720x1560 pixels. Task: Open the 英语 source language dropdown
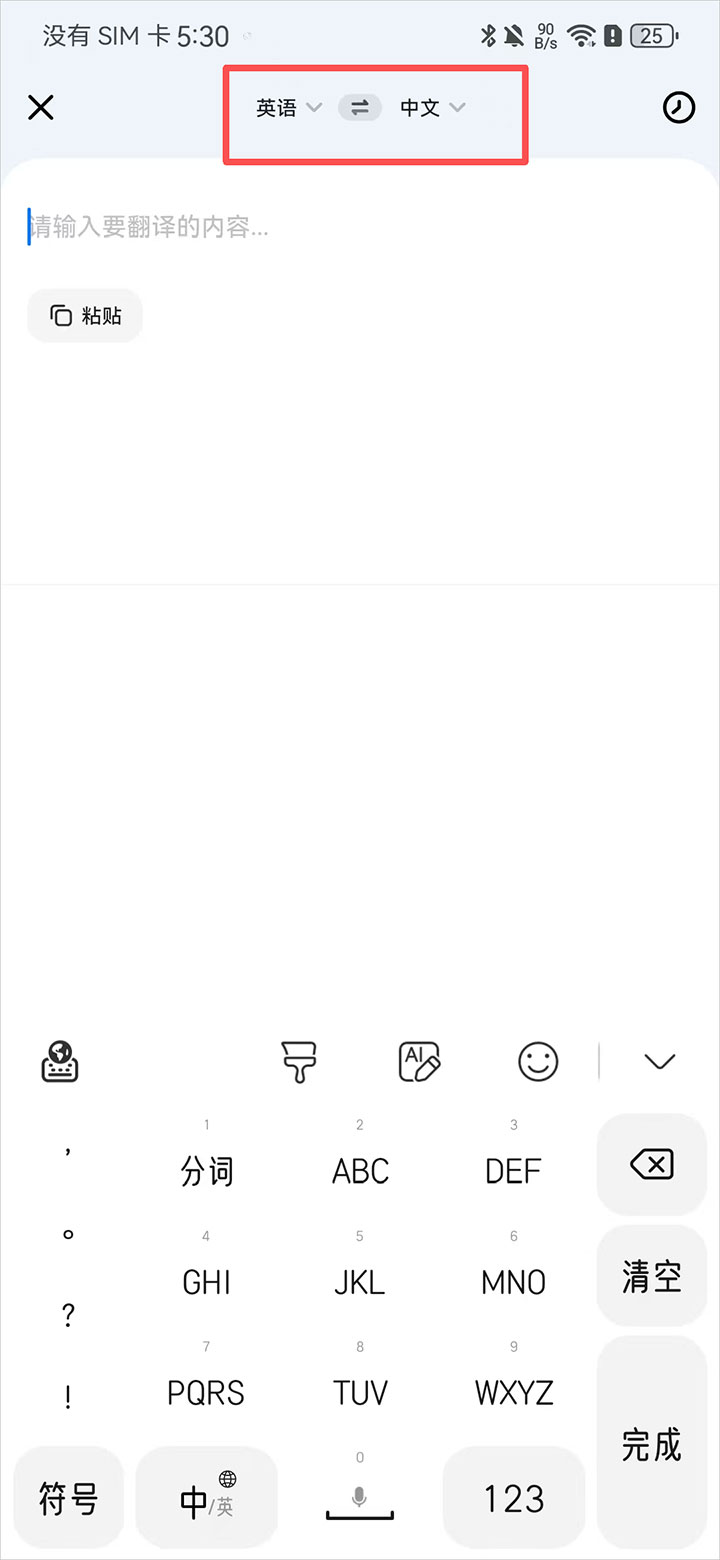(x=288, y=107)
